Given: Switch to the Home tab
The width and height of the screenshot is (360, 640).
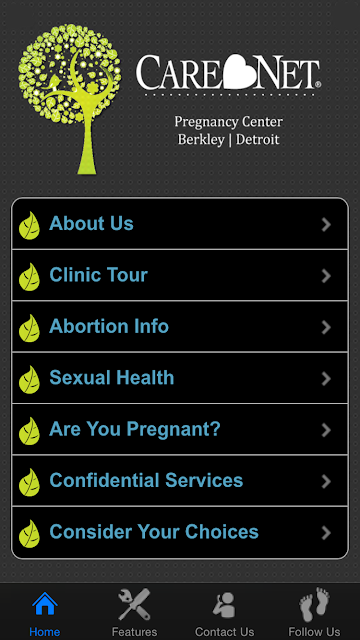Looking at the screenshot, I should pos(45,612).
